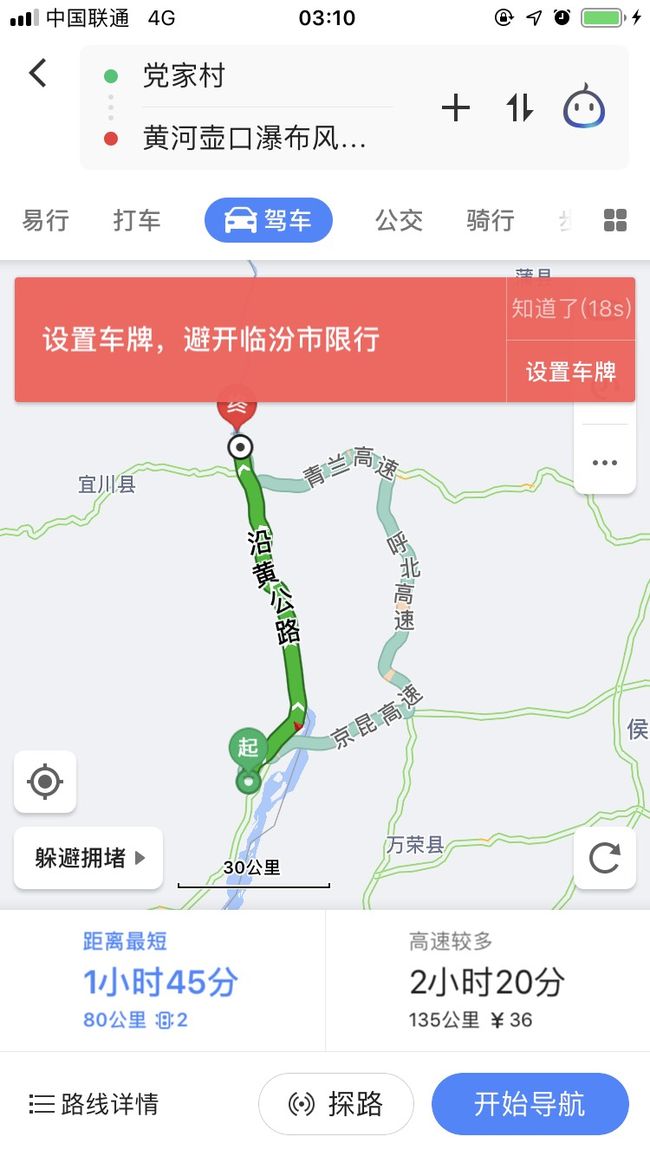650x1156 pixels.
Task: Open the more travel modes grid
Action: [x=615, y=220]
